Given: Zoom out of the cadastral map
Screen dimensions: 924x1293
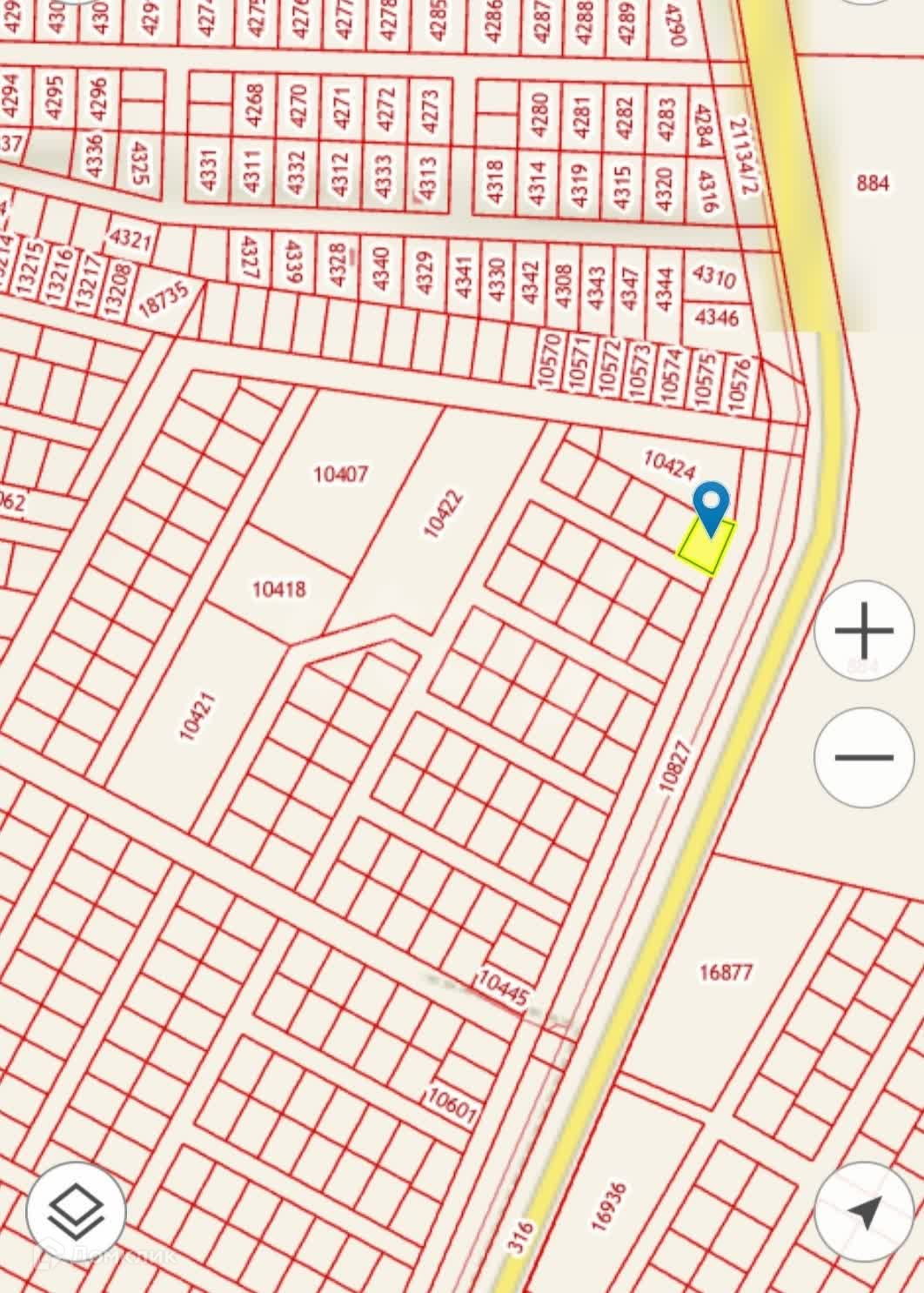Looking at the screenshot, I should pos(864,757).
